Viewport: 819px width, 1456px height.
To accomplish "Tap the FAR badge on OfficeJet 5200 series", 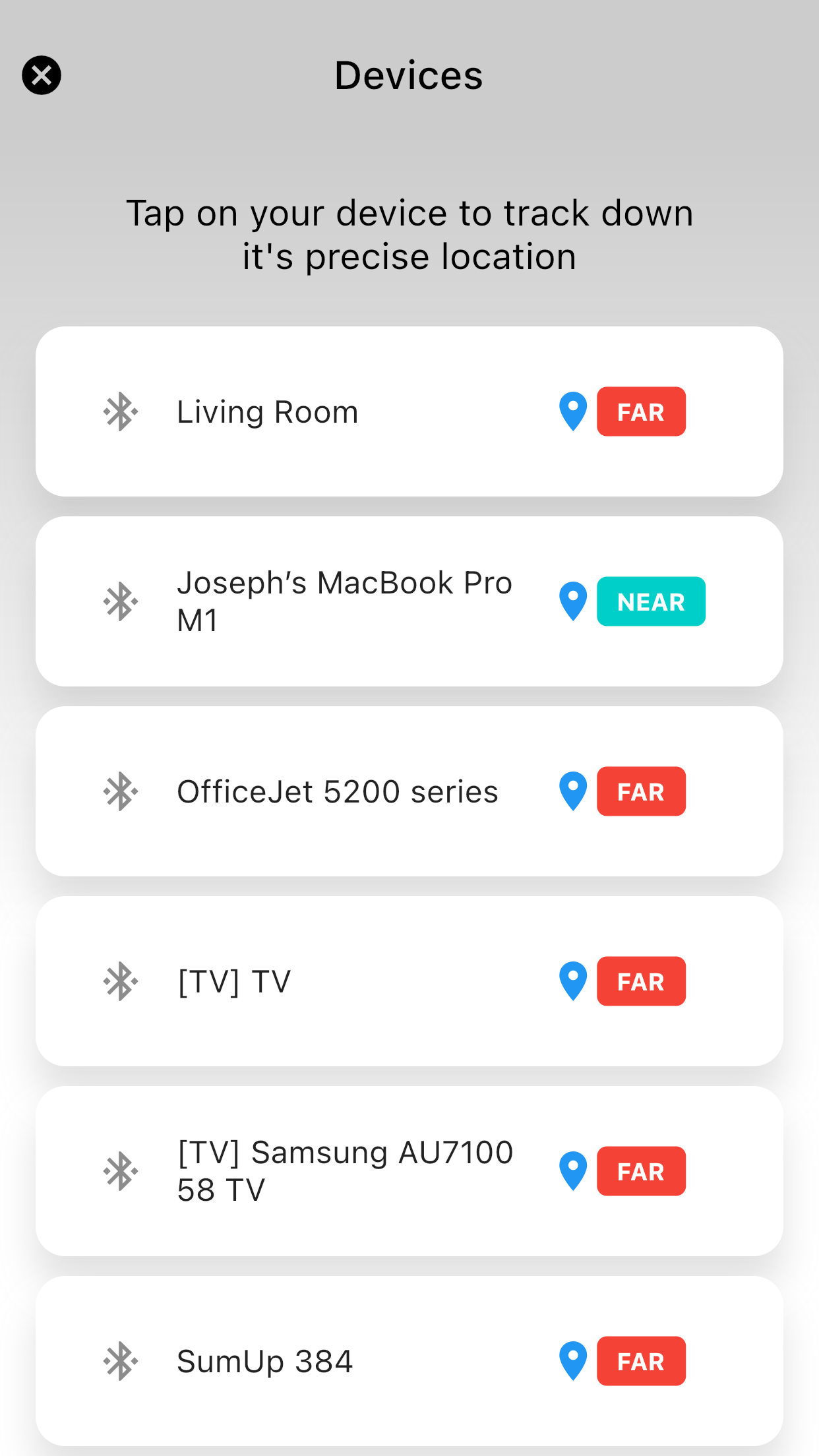I will [x=641, y=791].
